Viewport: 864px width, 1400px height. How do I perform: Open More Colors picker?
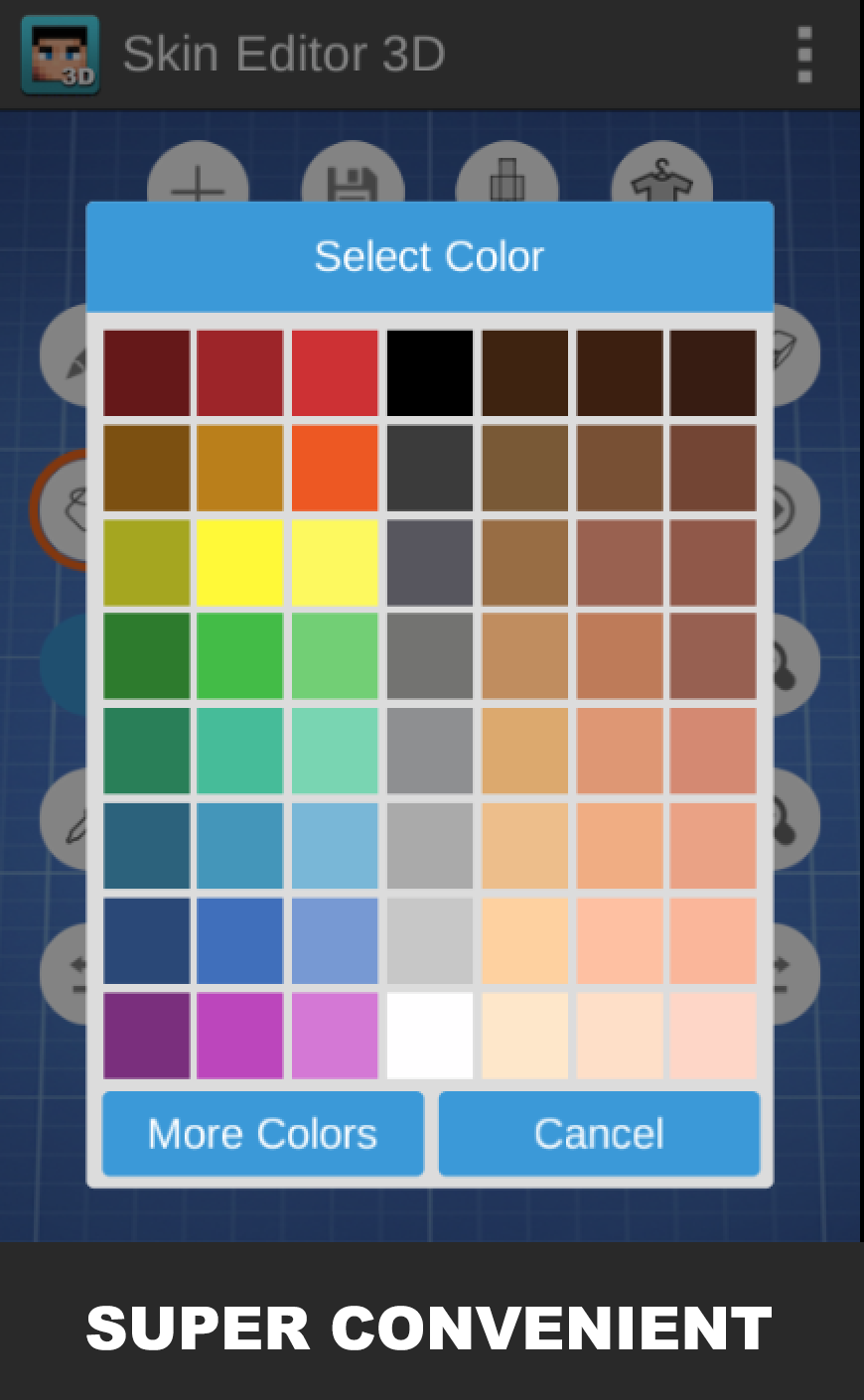point(262,1134)
